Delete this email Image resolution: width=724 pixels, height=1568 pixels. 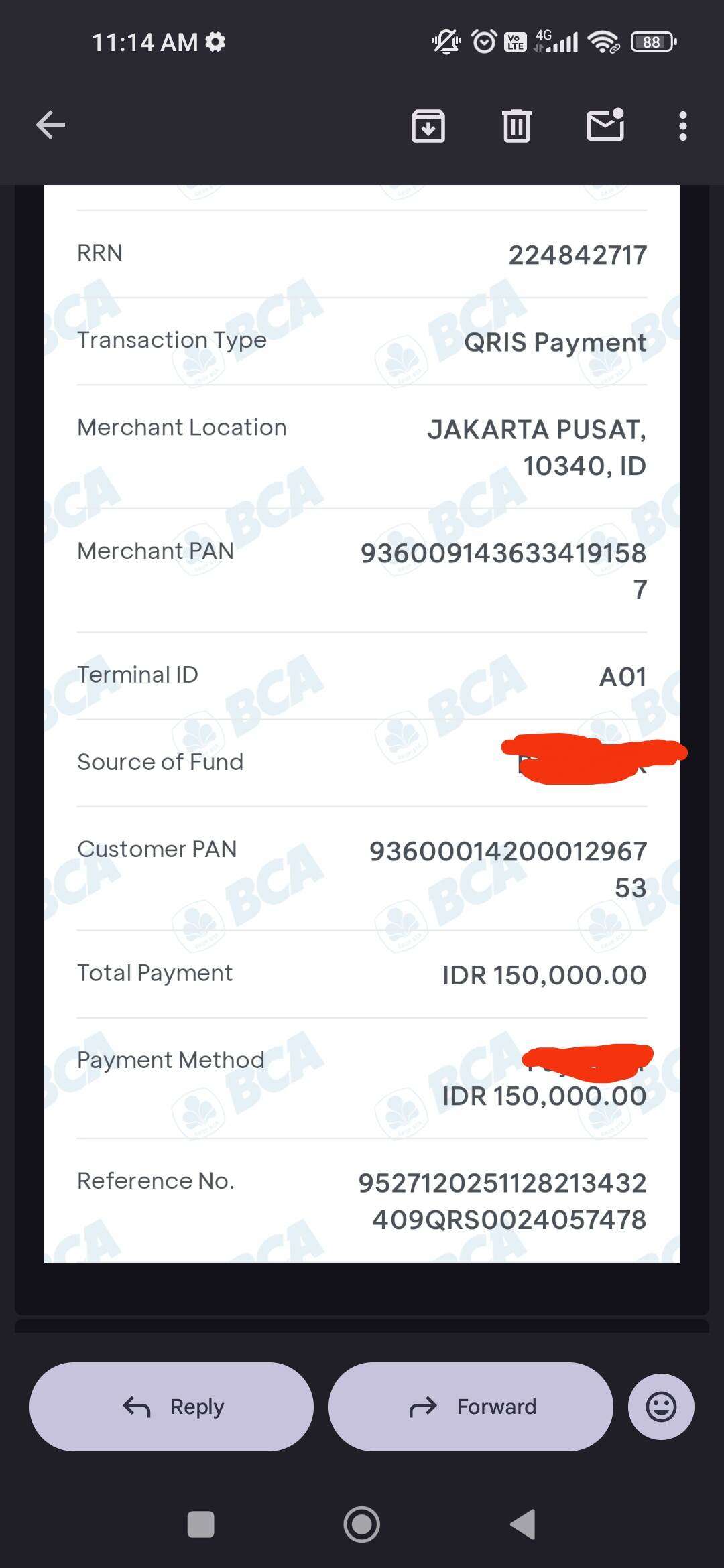(x=516, y=125)
